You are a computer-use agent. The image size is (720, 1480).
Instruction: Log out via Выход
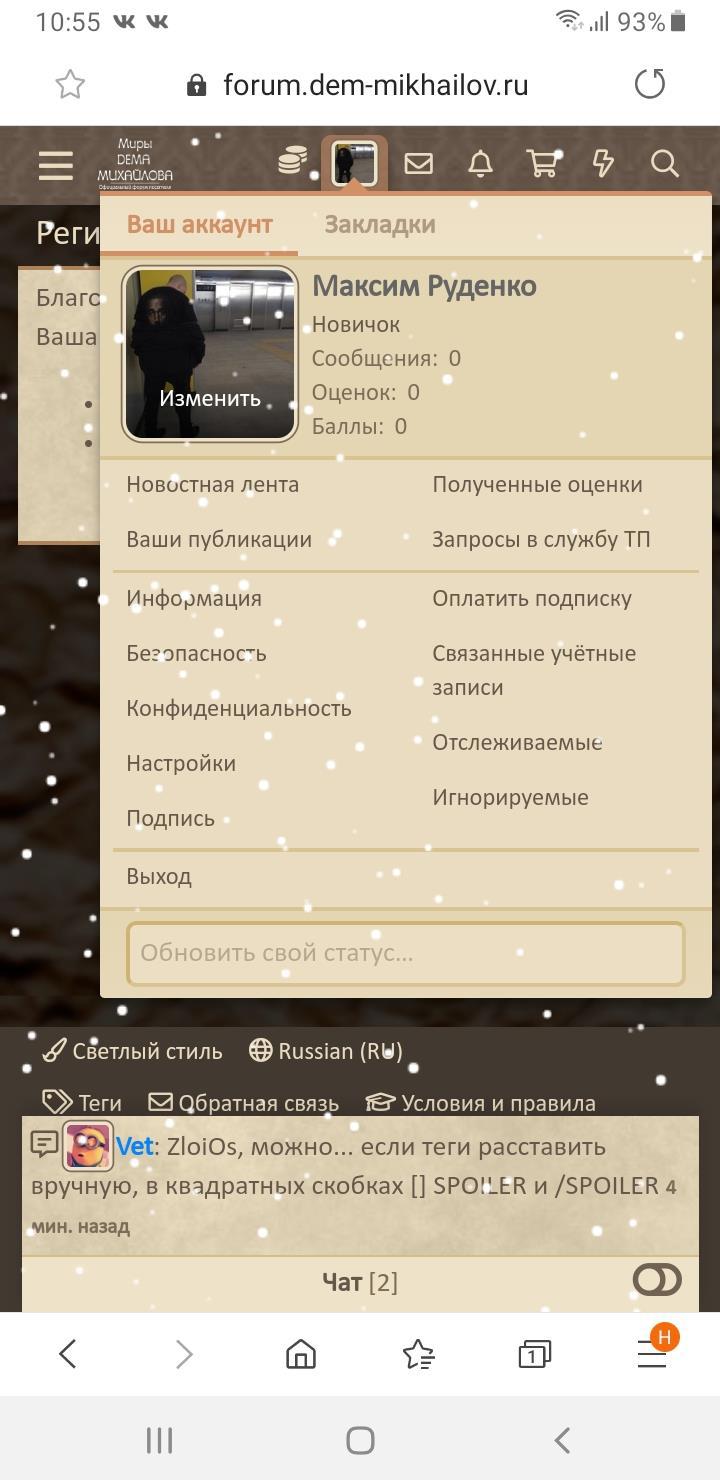[x=159, y=877]
